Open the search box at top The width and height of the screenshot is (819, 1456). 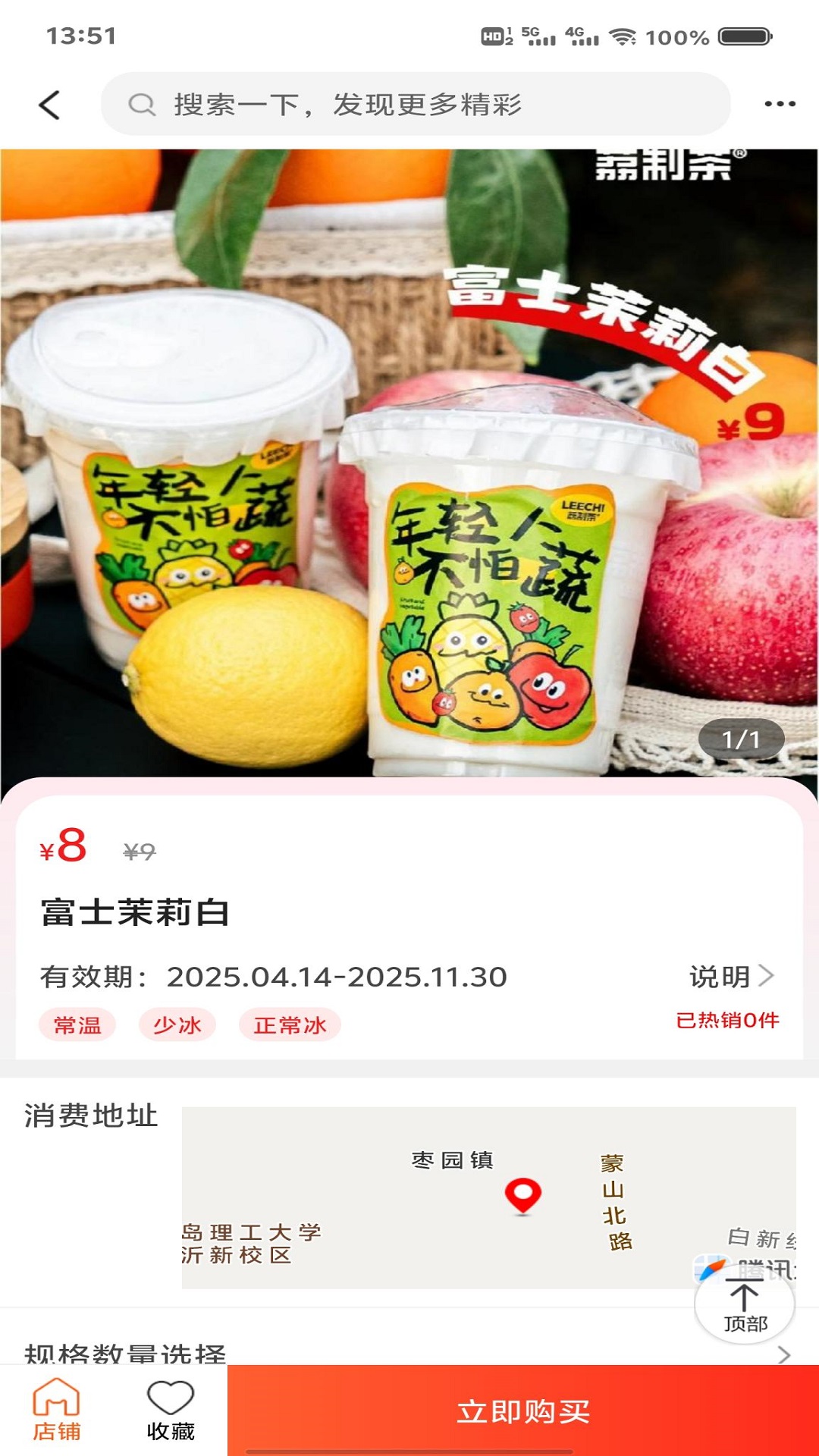click(416, 105)
